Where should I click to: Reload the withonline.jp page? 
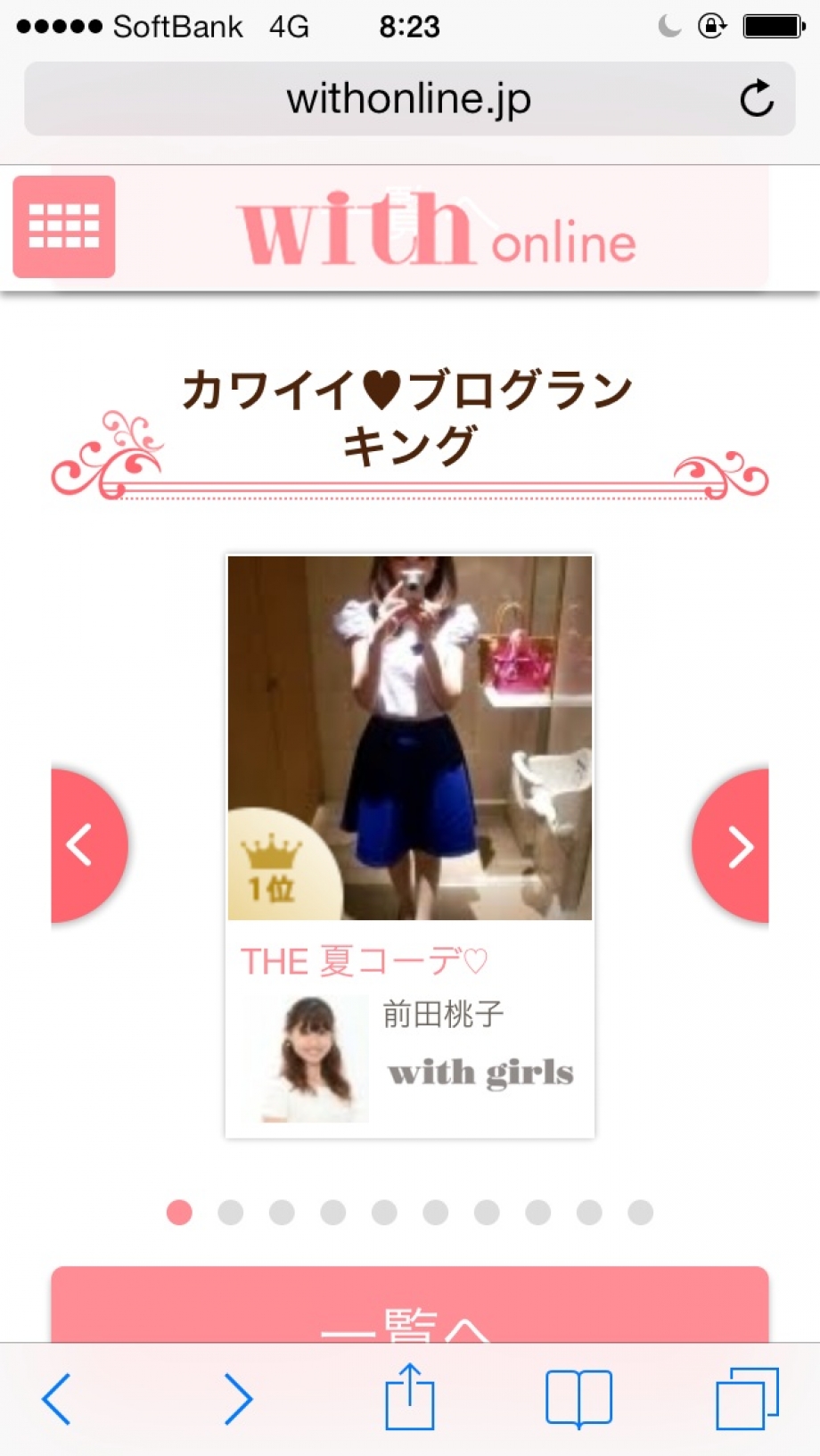756,99
